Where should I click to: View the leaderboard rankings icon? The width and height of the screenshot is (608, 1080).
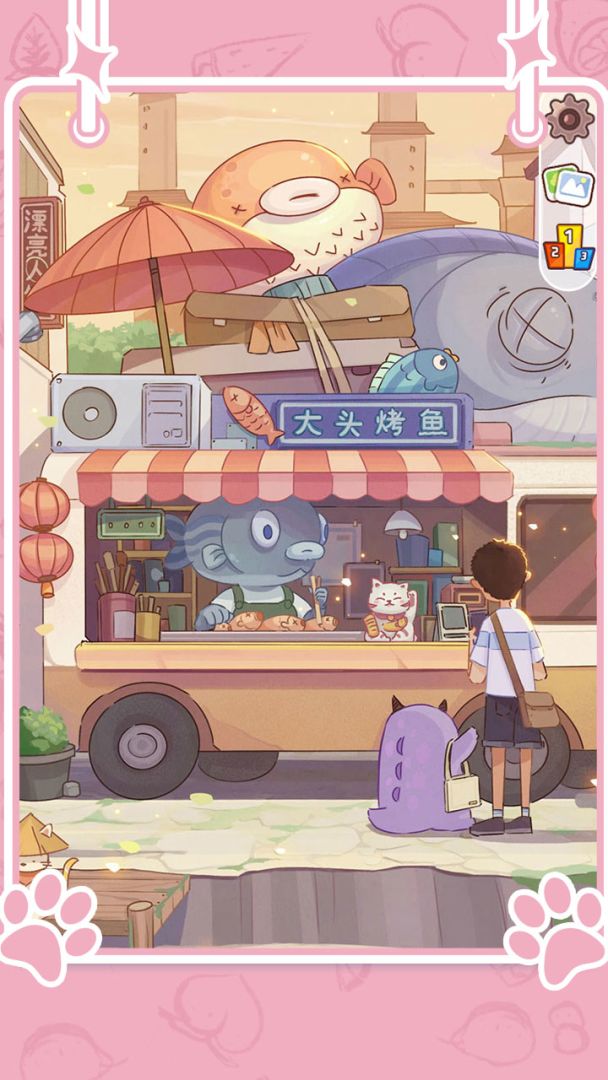click(x=568, y=249)
